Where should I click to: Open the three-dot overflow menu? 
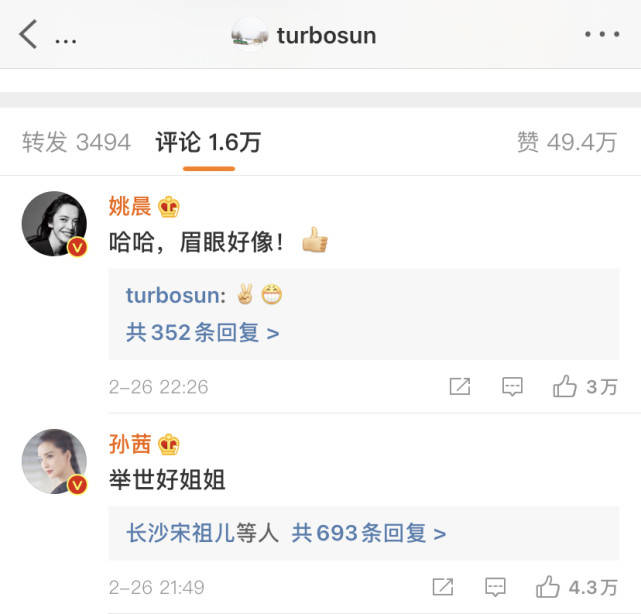click(x=602, y=35)
